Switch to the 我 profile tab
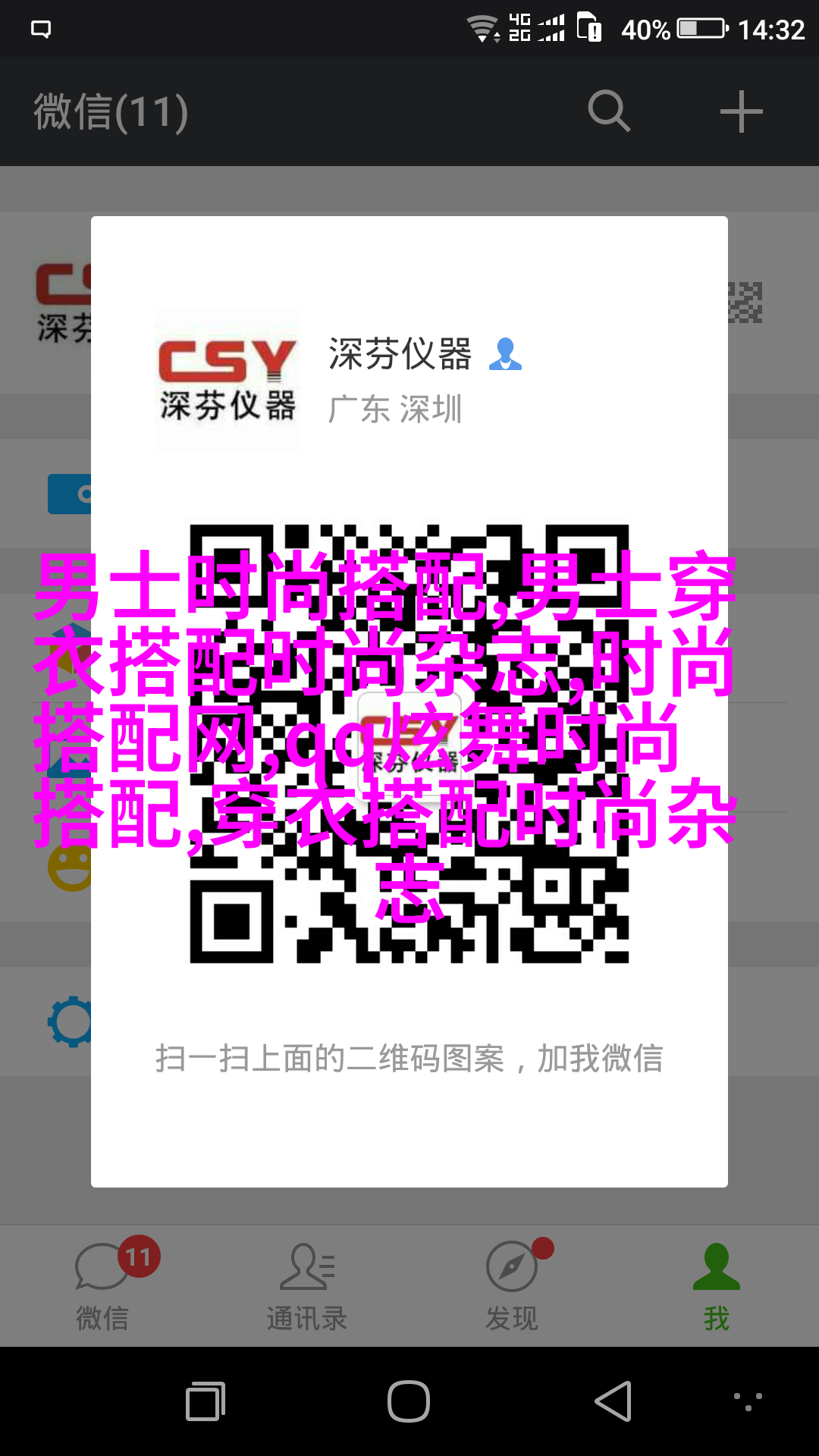819x1456 pixels. [716, 1285]
